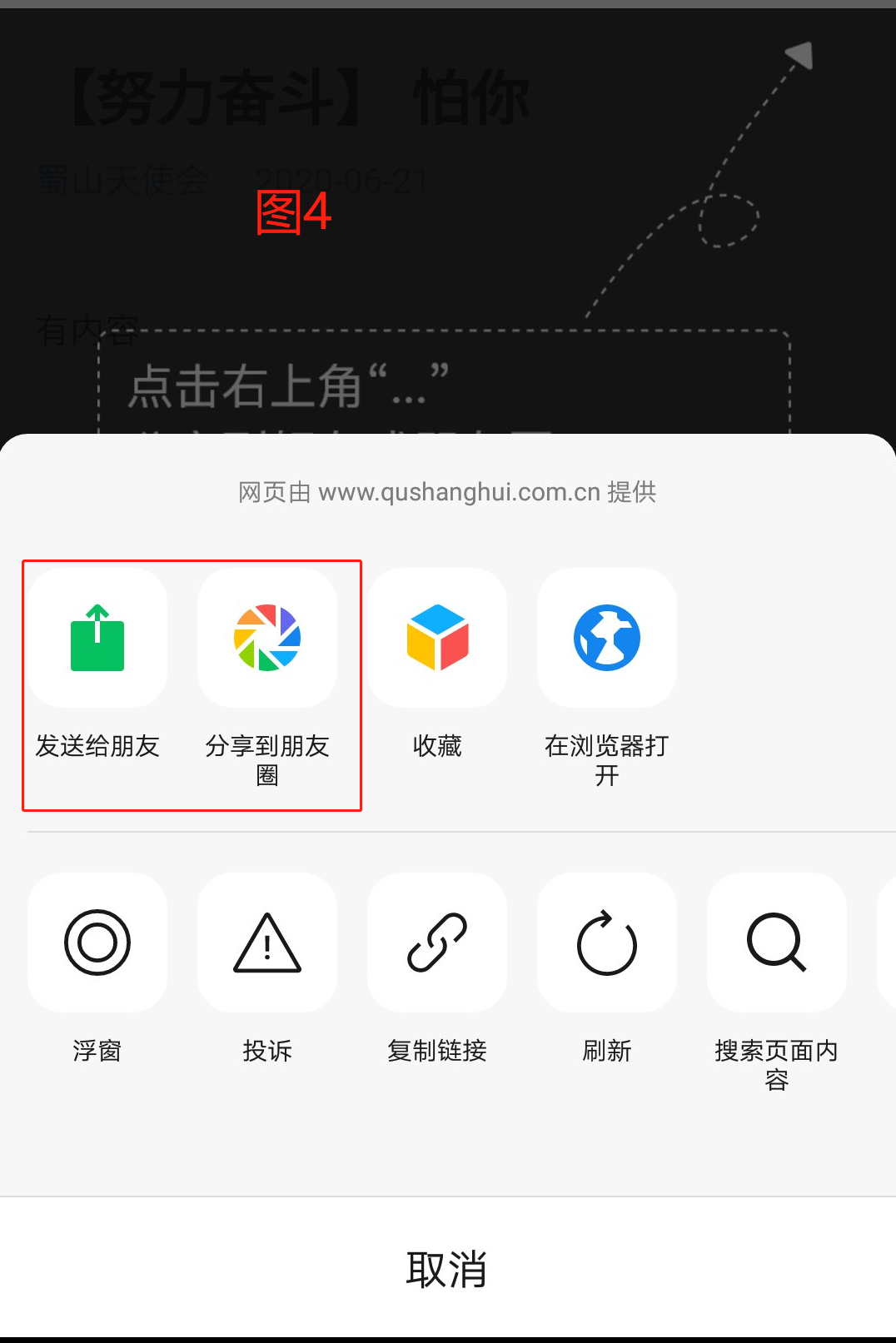Share to Moments via 分享到朋友圈
Viewport: 896px width, 1343px height.
click(267, 639)
